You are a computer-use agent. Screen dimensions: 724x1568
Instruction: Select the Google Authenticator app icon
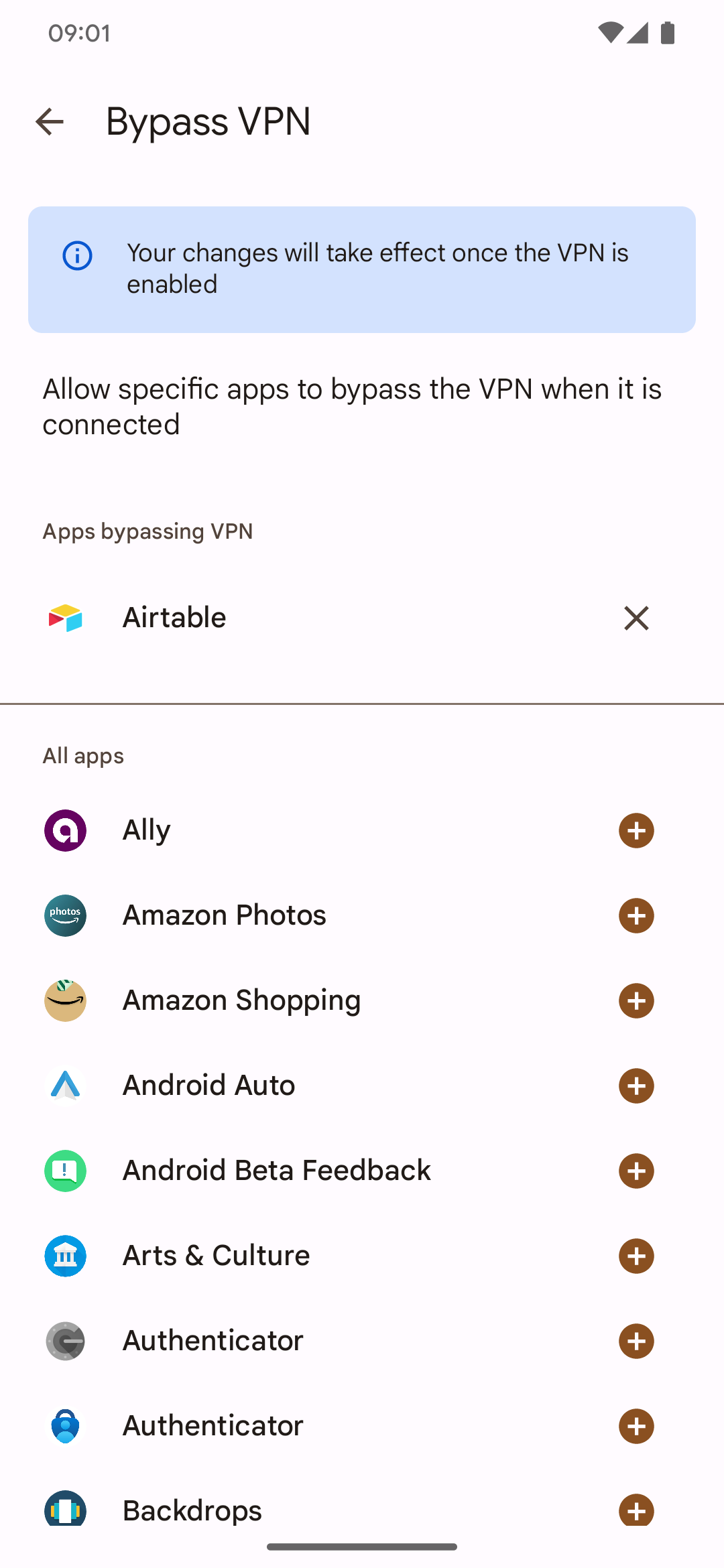64,1340
